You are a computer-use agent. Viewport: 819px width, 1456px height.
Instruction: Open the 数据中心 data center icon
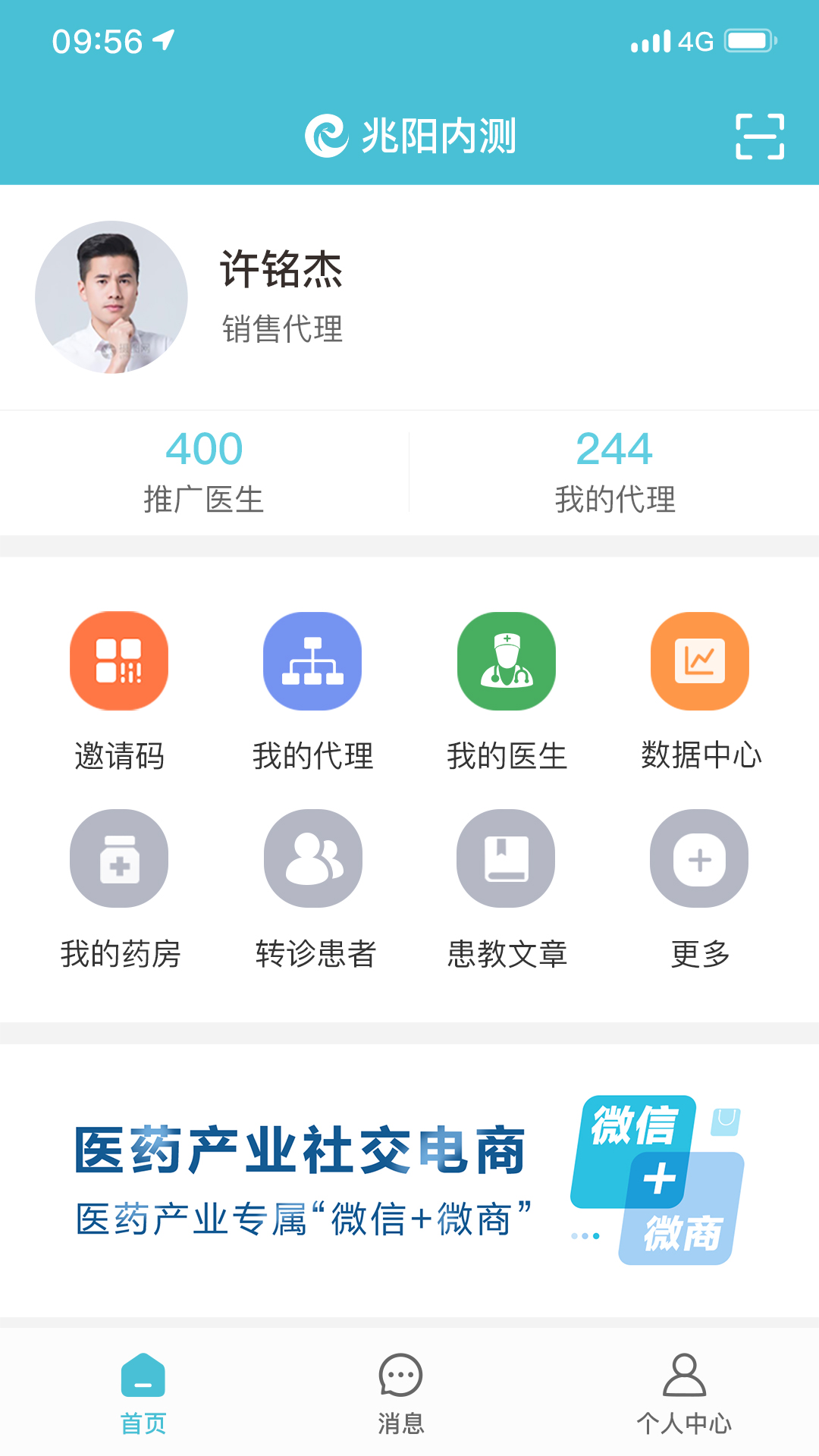(699, 661)
